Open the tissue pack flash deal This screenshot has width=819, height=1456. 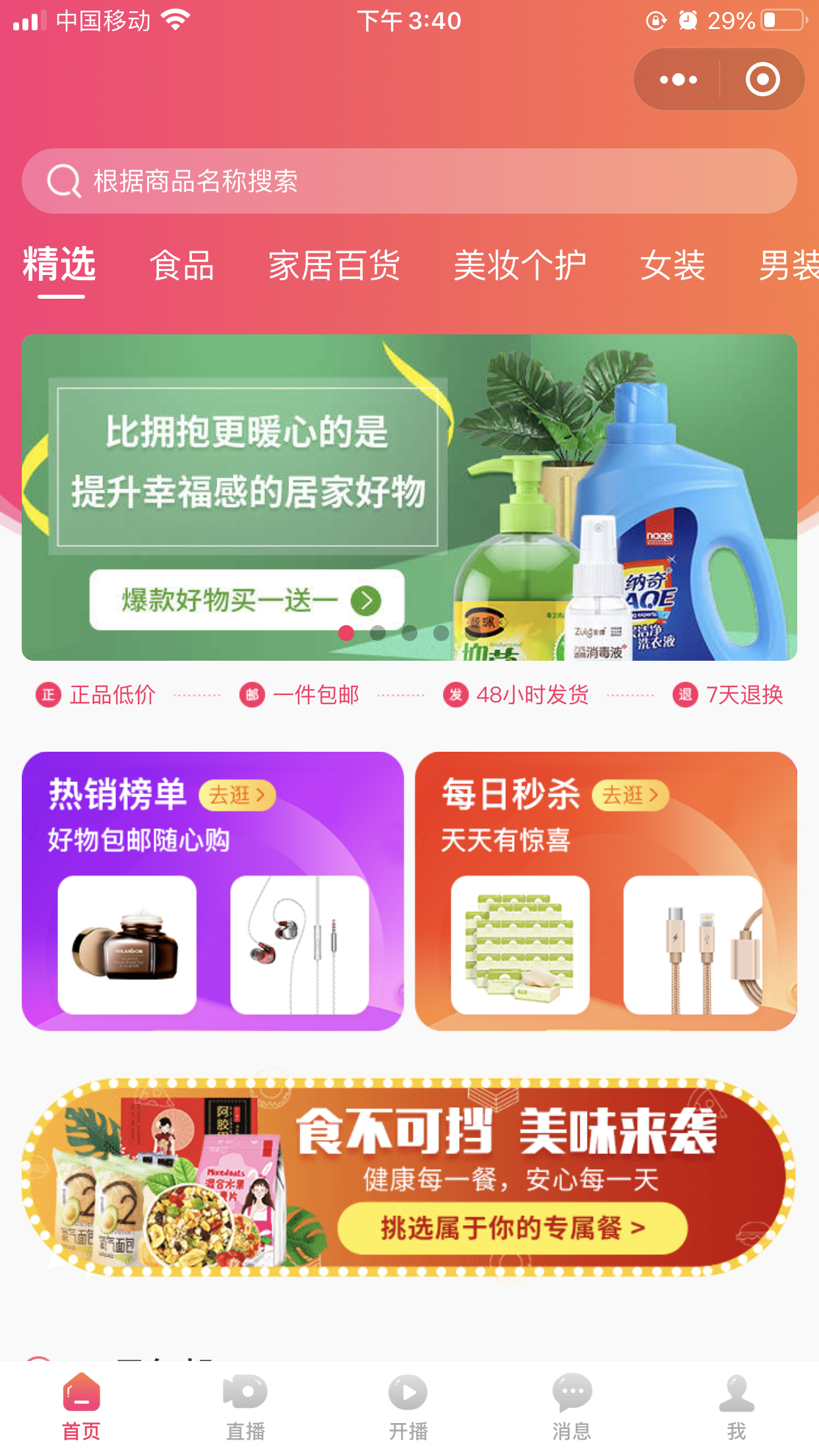[x=520, y=945]
